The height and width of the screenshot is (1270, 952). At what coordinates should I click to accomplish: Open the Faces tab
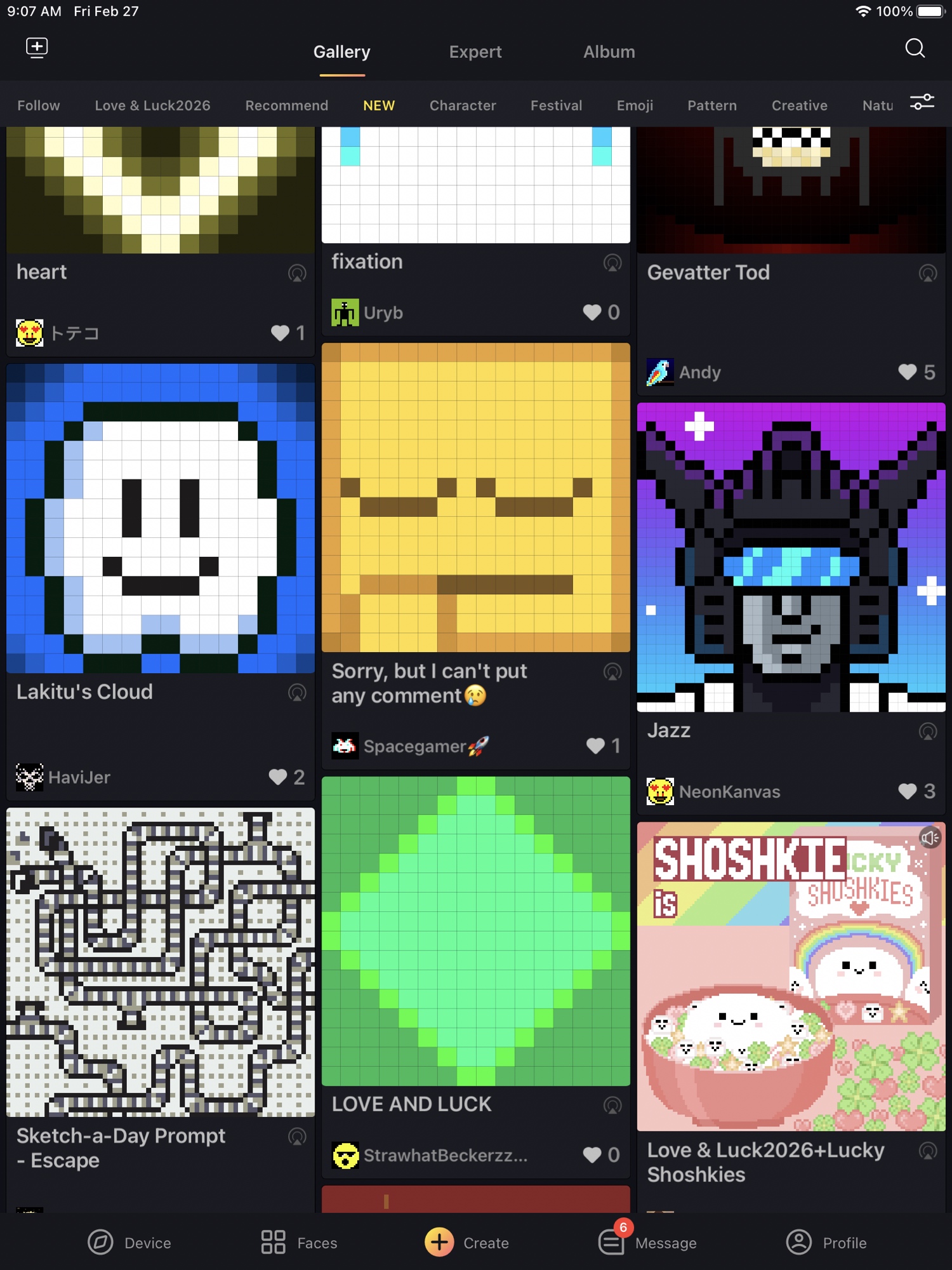pos(299,1242)
